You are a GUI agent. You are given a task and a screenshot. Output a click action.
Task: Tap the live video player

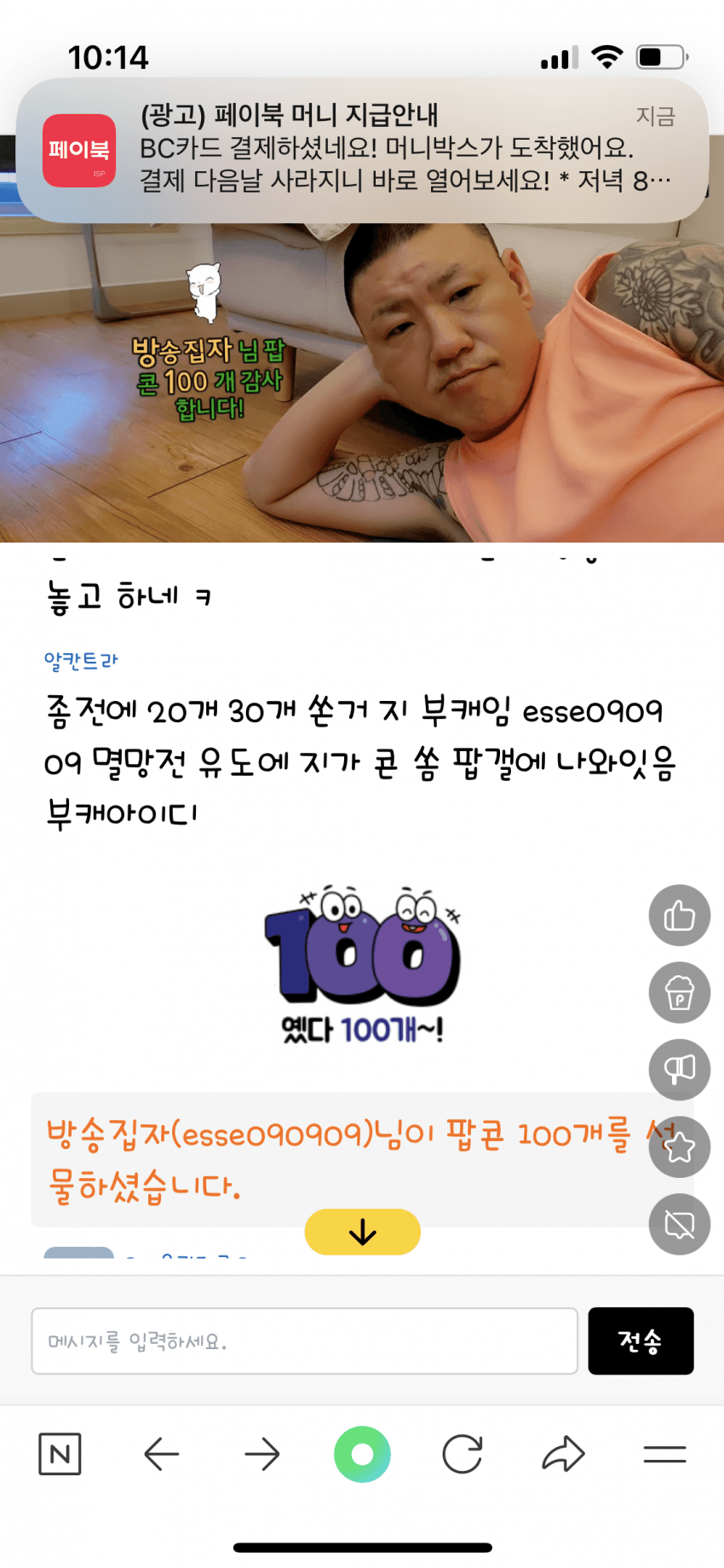[x=362, y=383]
